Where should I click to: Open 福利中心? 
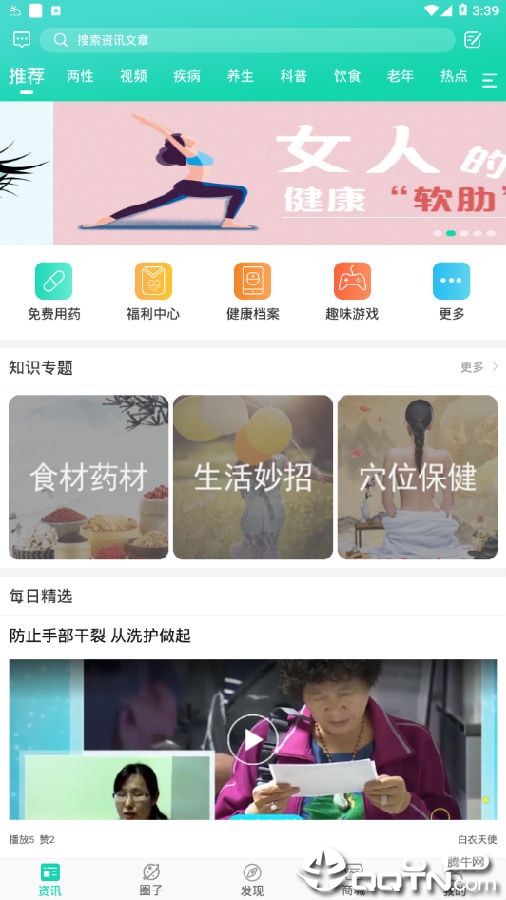tap(153, 292)
